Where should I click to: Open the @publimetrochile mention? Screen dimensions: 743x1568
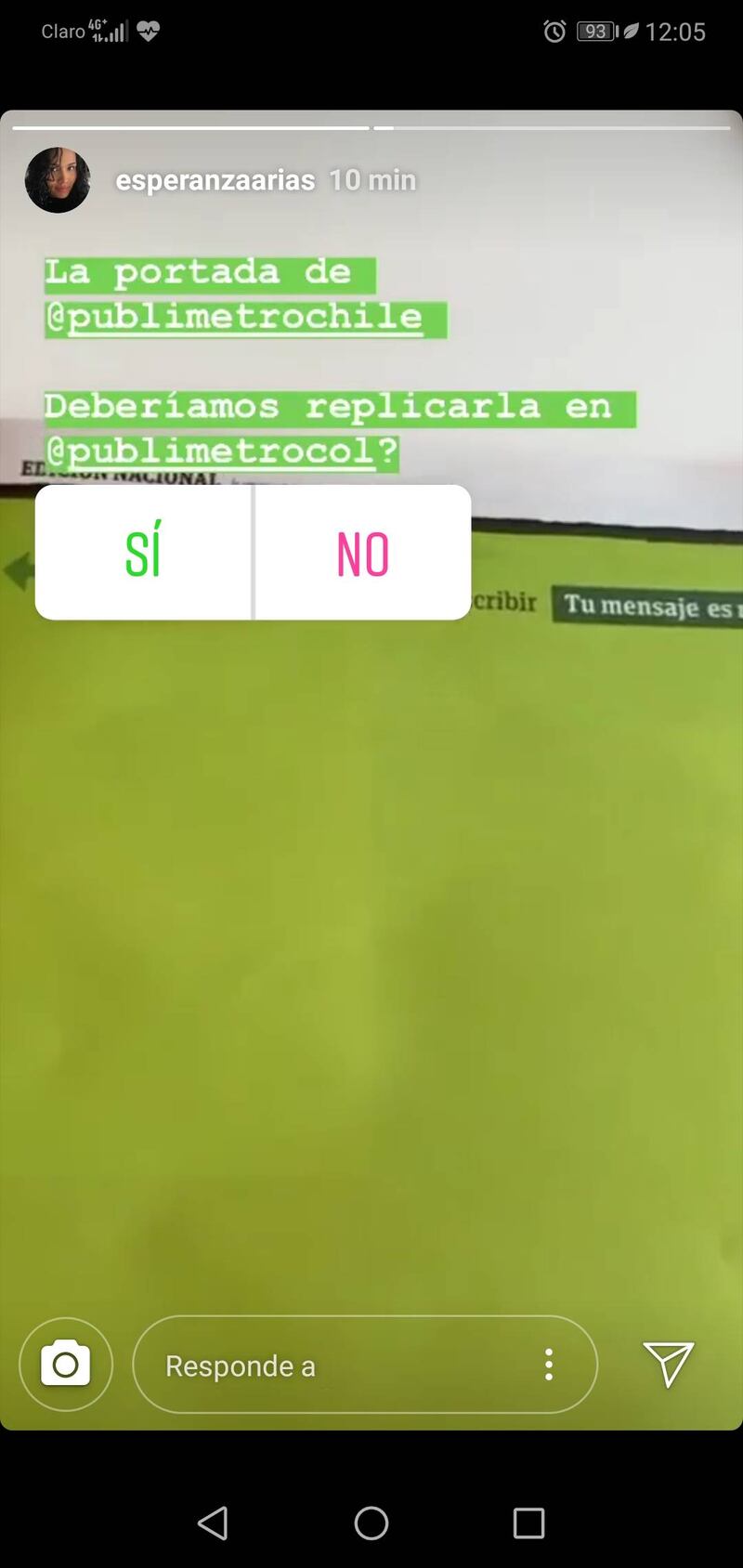(236, 318)
